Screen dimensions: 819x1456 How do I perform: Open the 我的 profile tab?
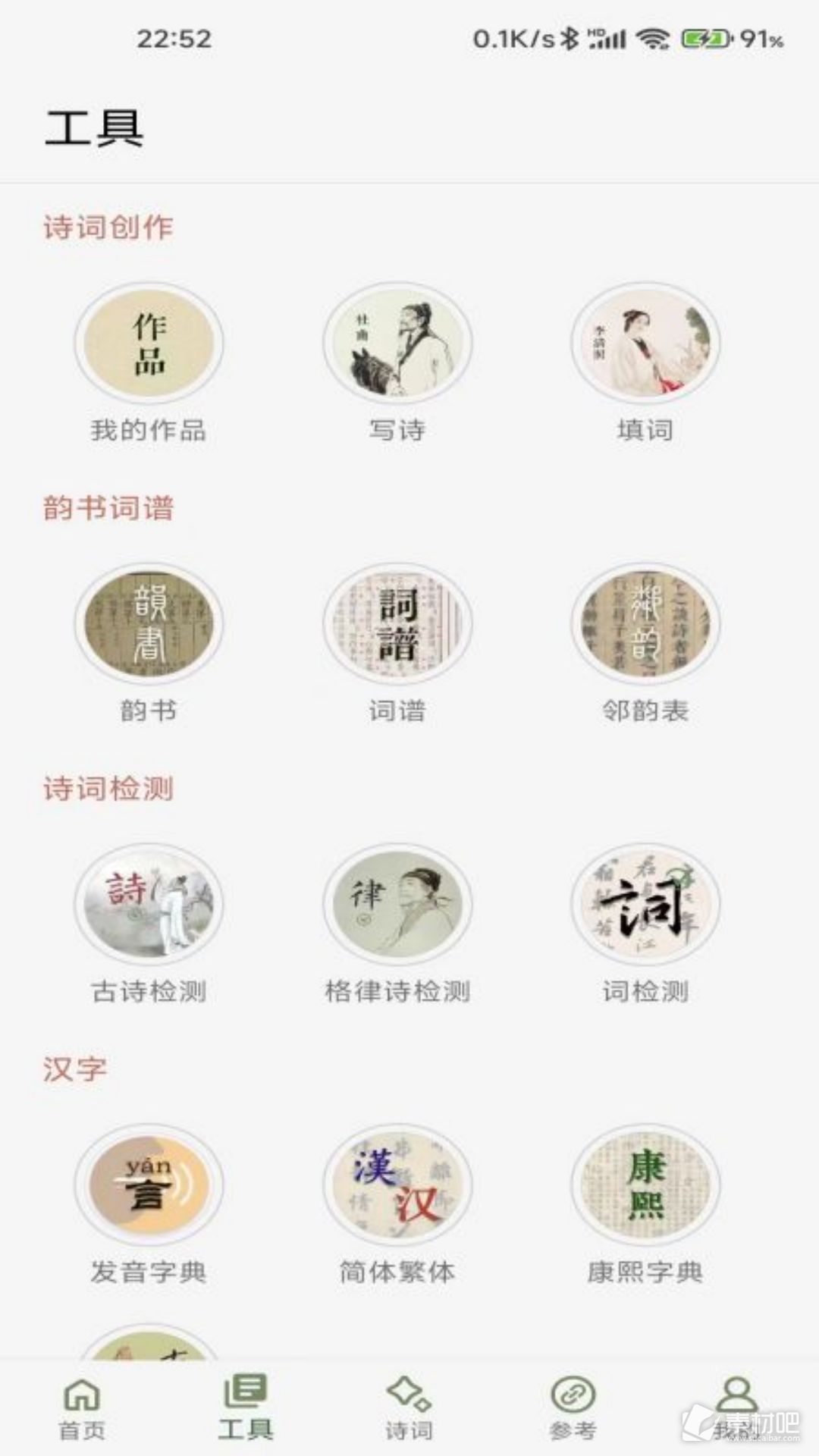point(735,1408)
